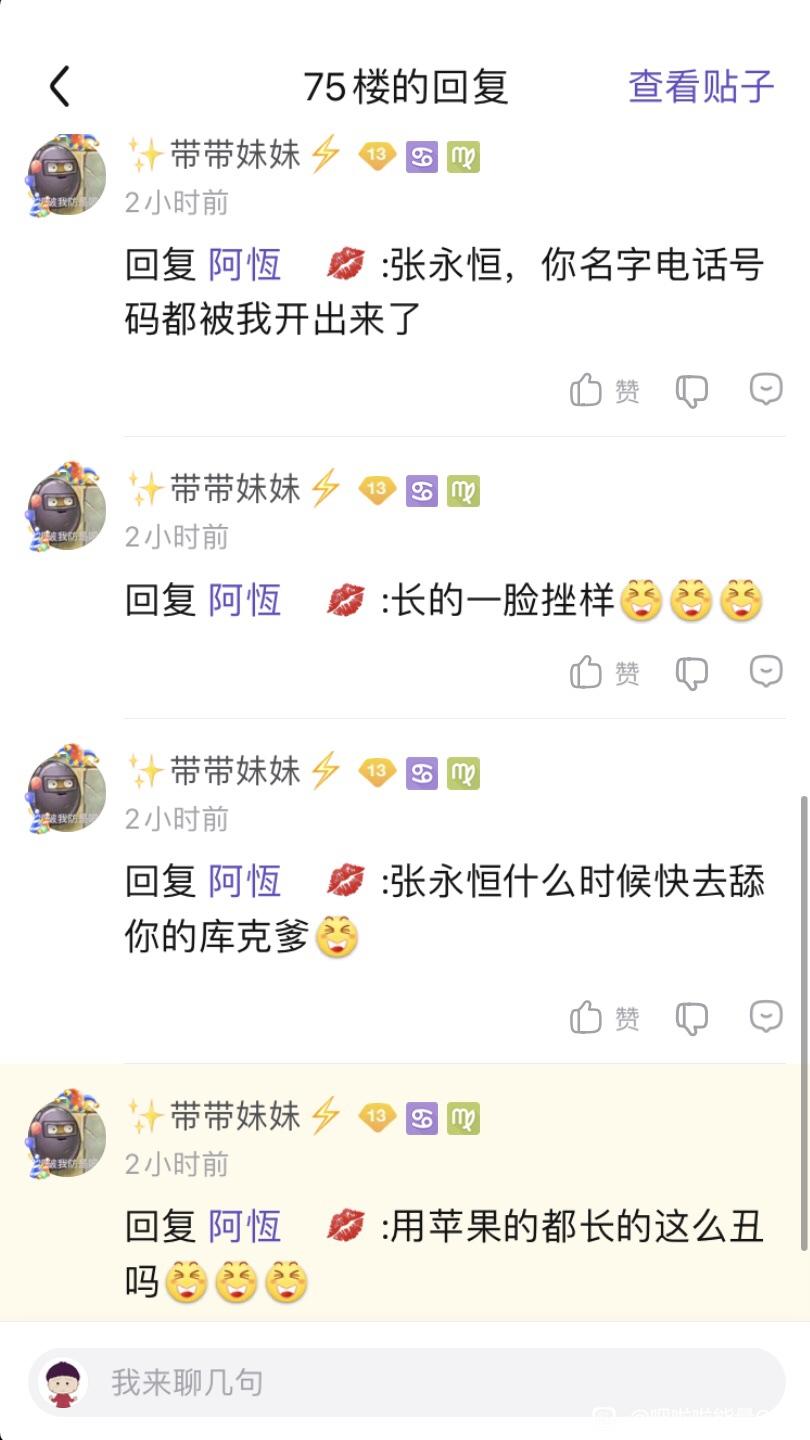Tap the comment icon under 名字电话号码都被我开出来了
Viewport: 810px width, 1440px height.
coord(766,389)
